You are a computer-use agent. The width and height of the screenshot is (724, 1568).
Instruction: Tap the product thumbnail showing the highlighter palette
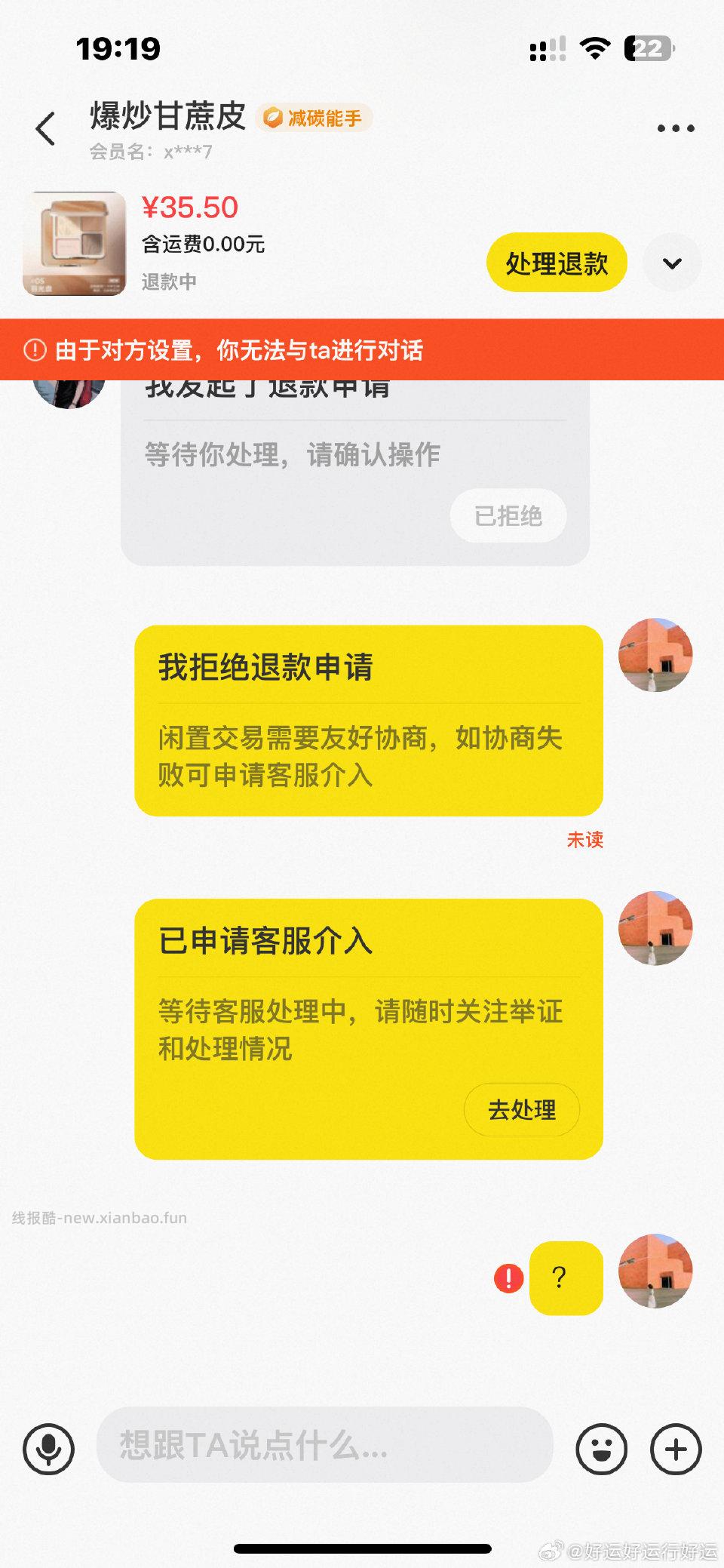(74, 243)
